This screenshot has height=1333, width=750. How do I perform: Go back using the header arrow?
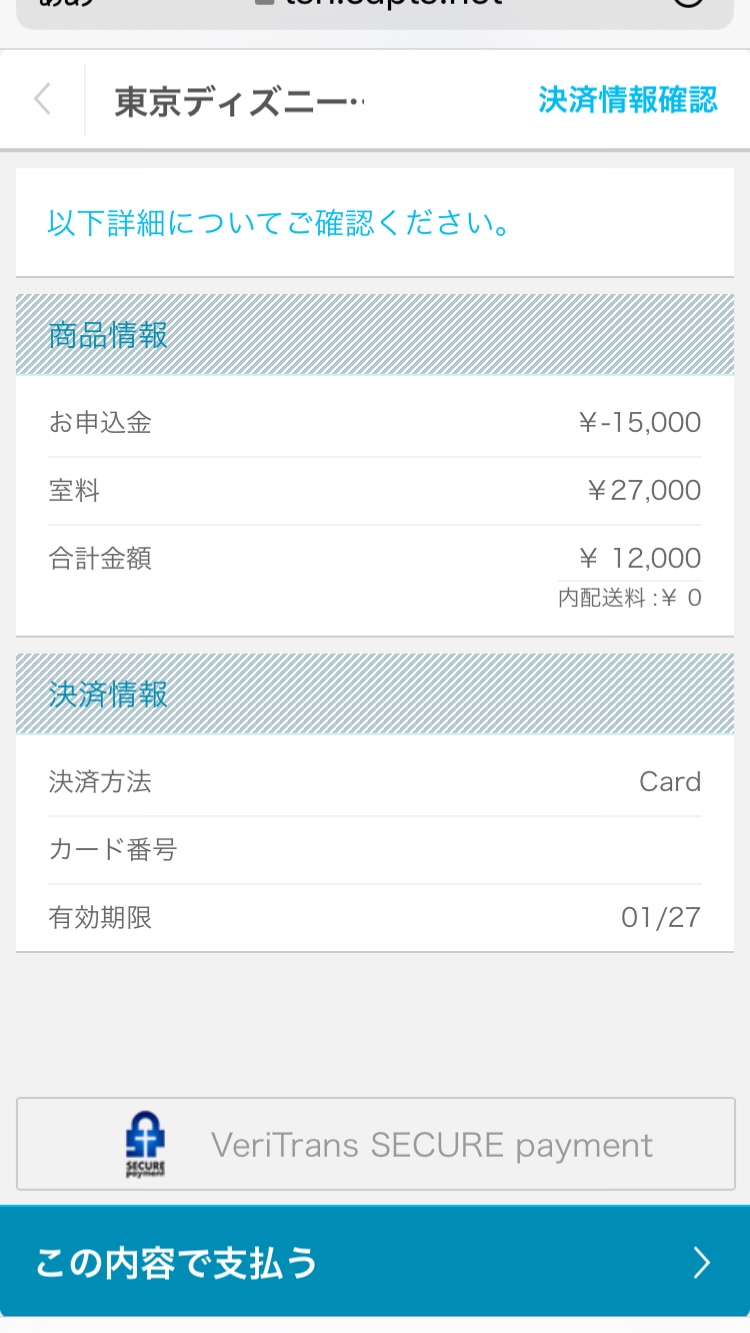pyautogui.click(x=42, y=100)
